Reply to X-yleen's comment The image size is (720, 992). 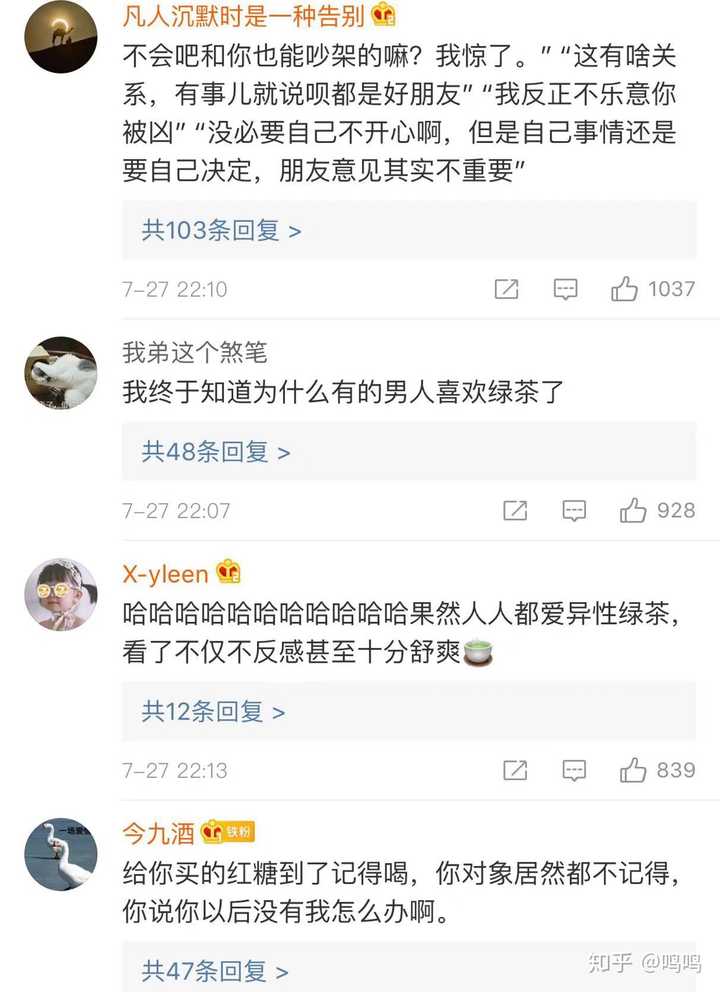[x=574, y=771]
